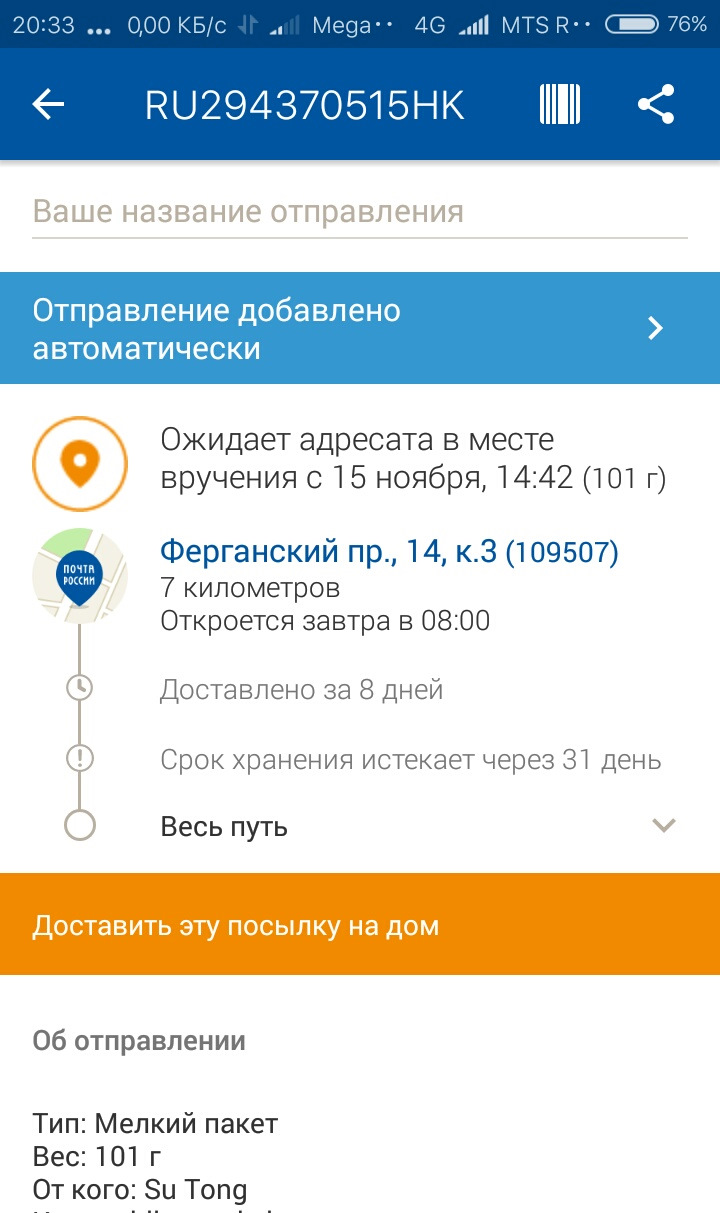Select 'Доставить эту посылку на дом'
The image size is (720, 1213).
point(360,925)
